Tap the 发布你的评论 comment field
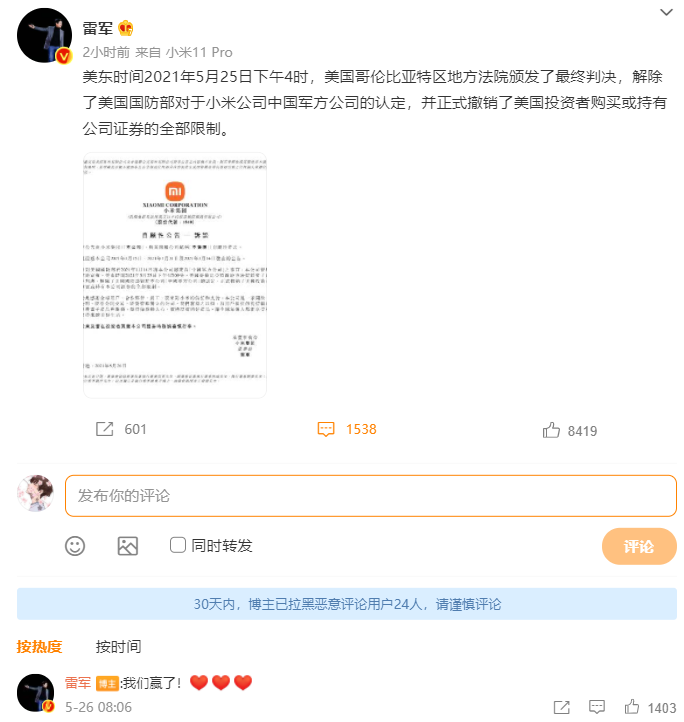Image resolution: width=684 pixels, height=722 pixels. (370, 495)
